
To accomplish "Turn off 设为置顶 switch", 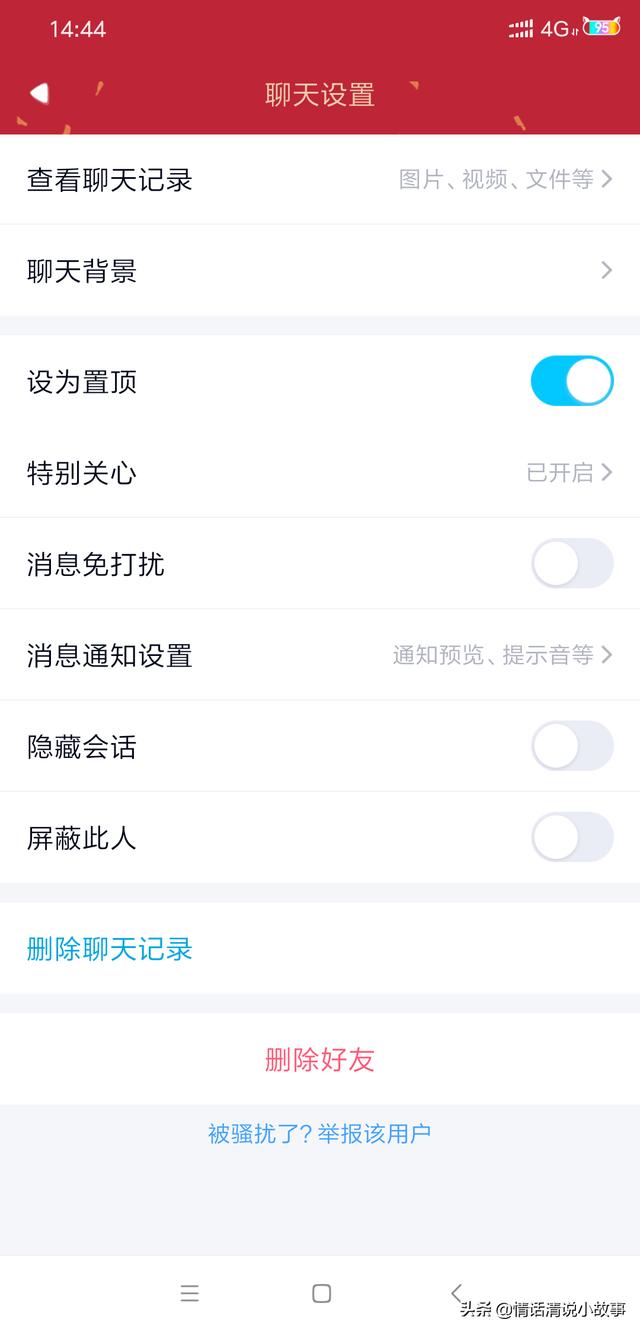I will point(572,381).
